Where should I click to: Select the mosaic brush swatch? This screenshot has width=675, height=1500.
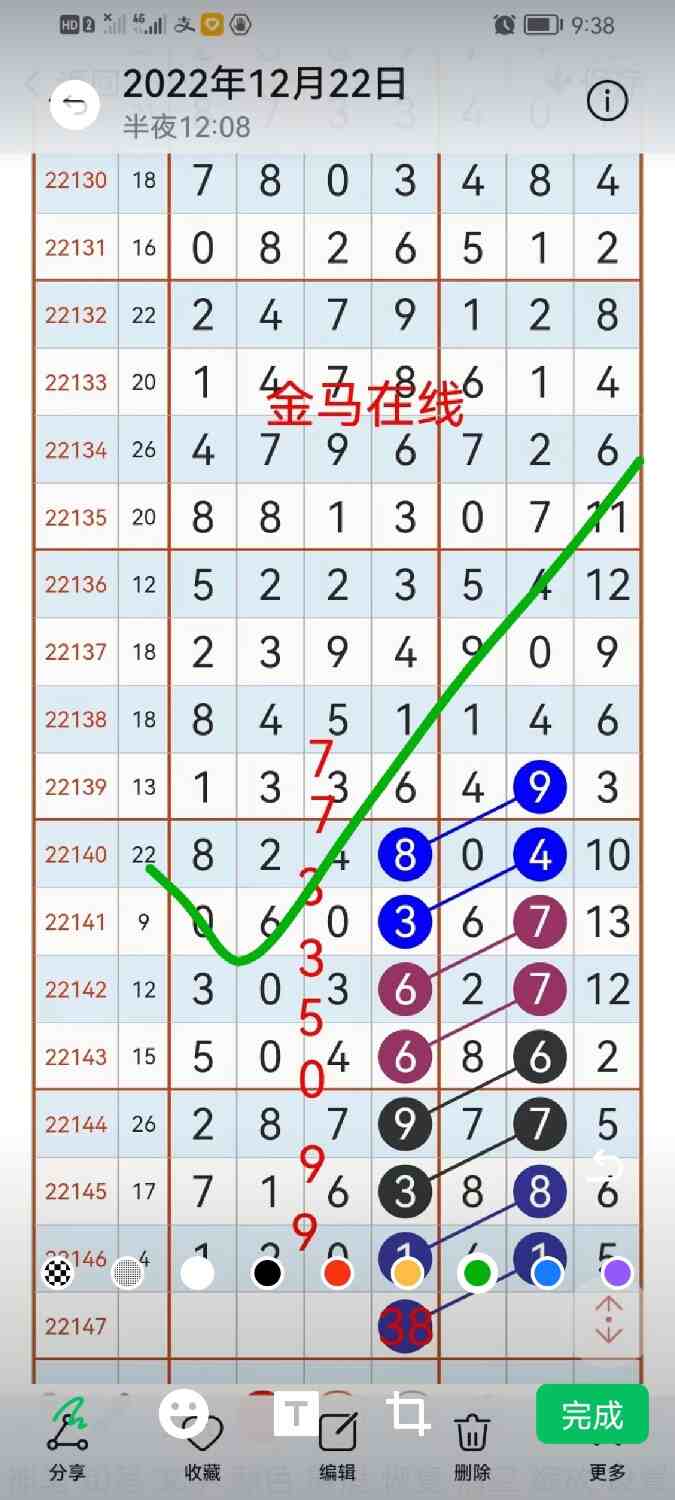point(58,1273)
